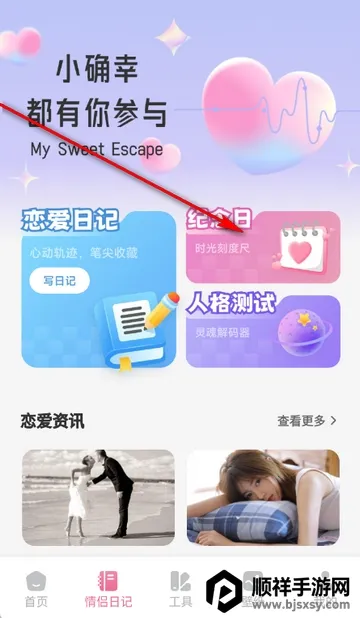360x618 pixels.
Task: Tap the 写日记 button
Action: (60, 281)
